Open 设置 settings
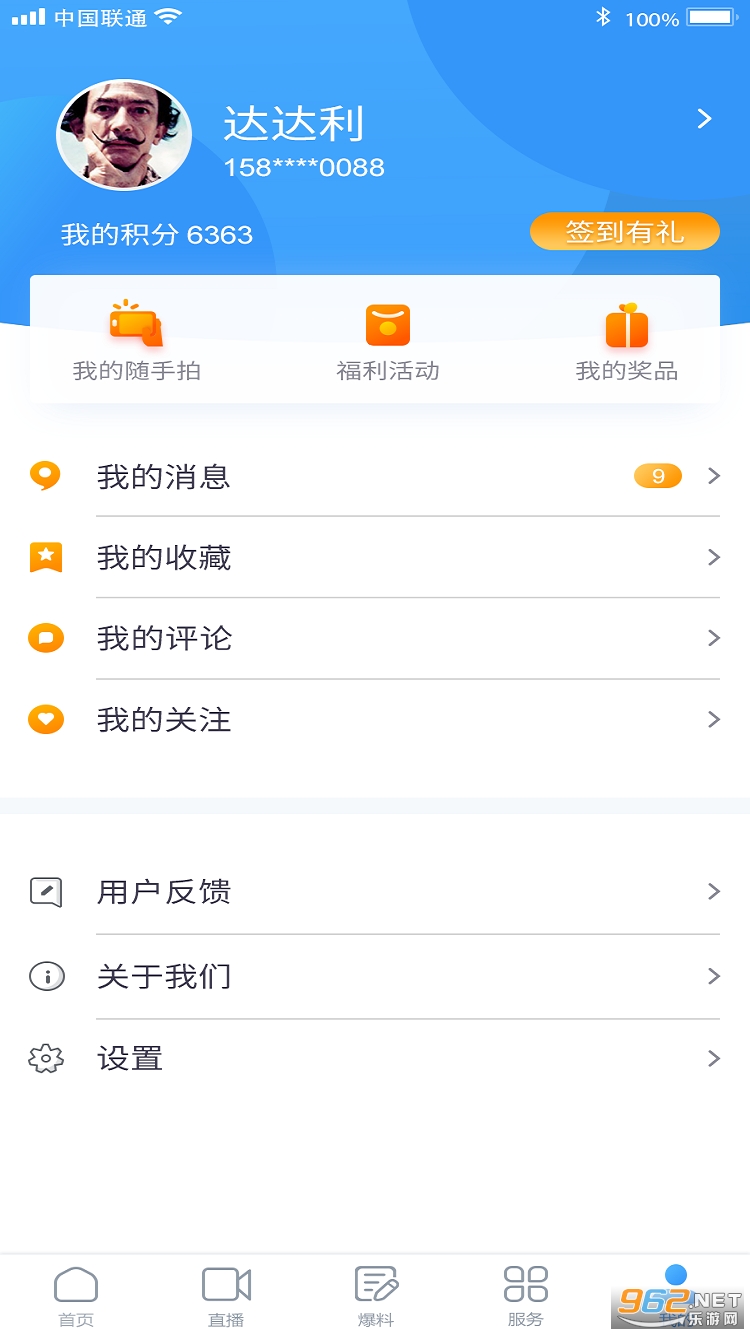The height and width of the screenshot is (1335, 750). pyautogui.click(x=375, y=1059)
